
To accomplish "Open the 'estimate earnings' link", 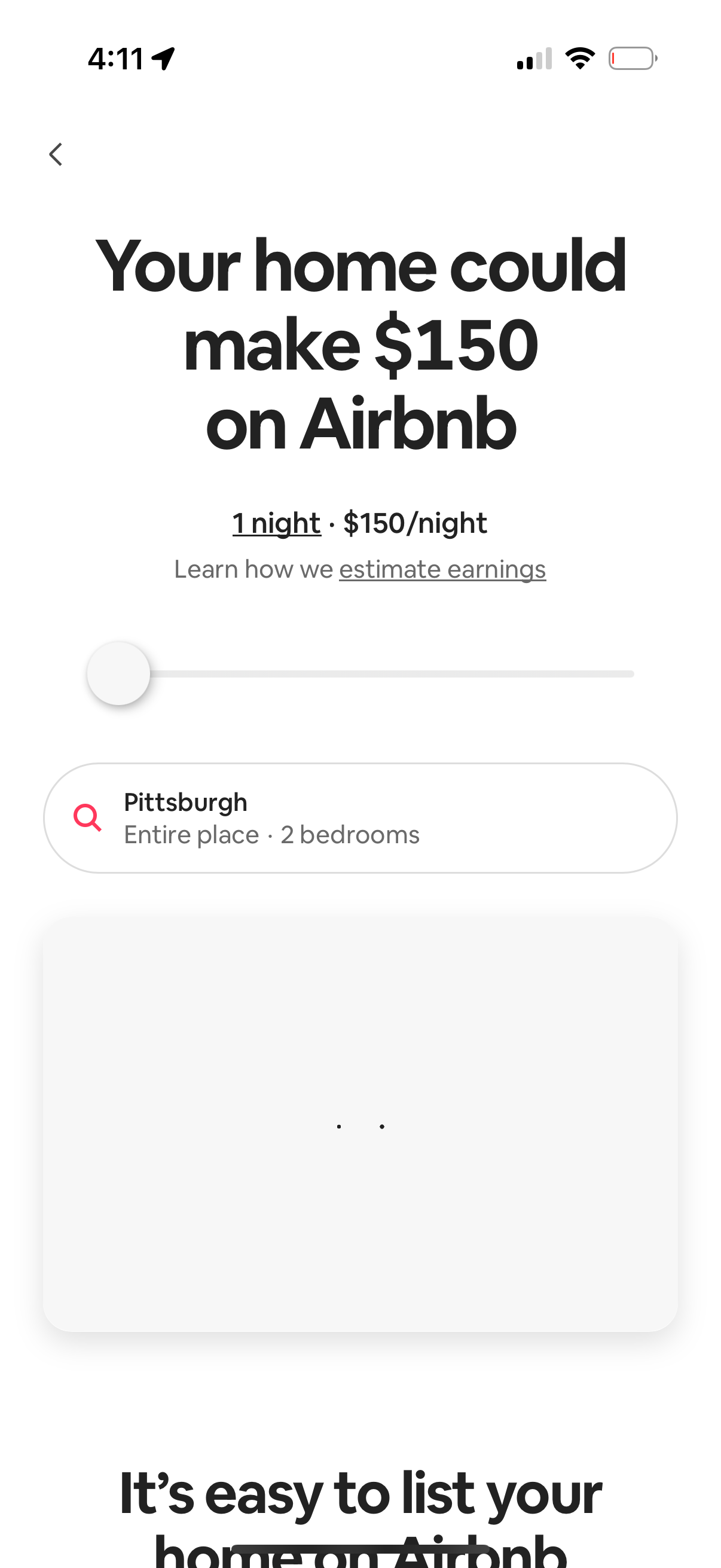I will tap(442, 568).
